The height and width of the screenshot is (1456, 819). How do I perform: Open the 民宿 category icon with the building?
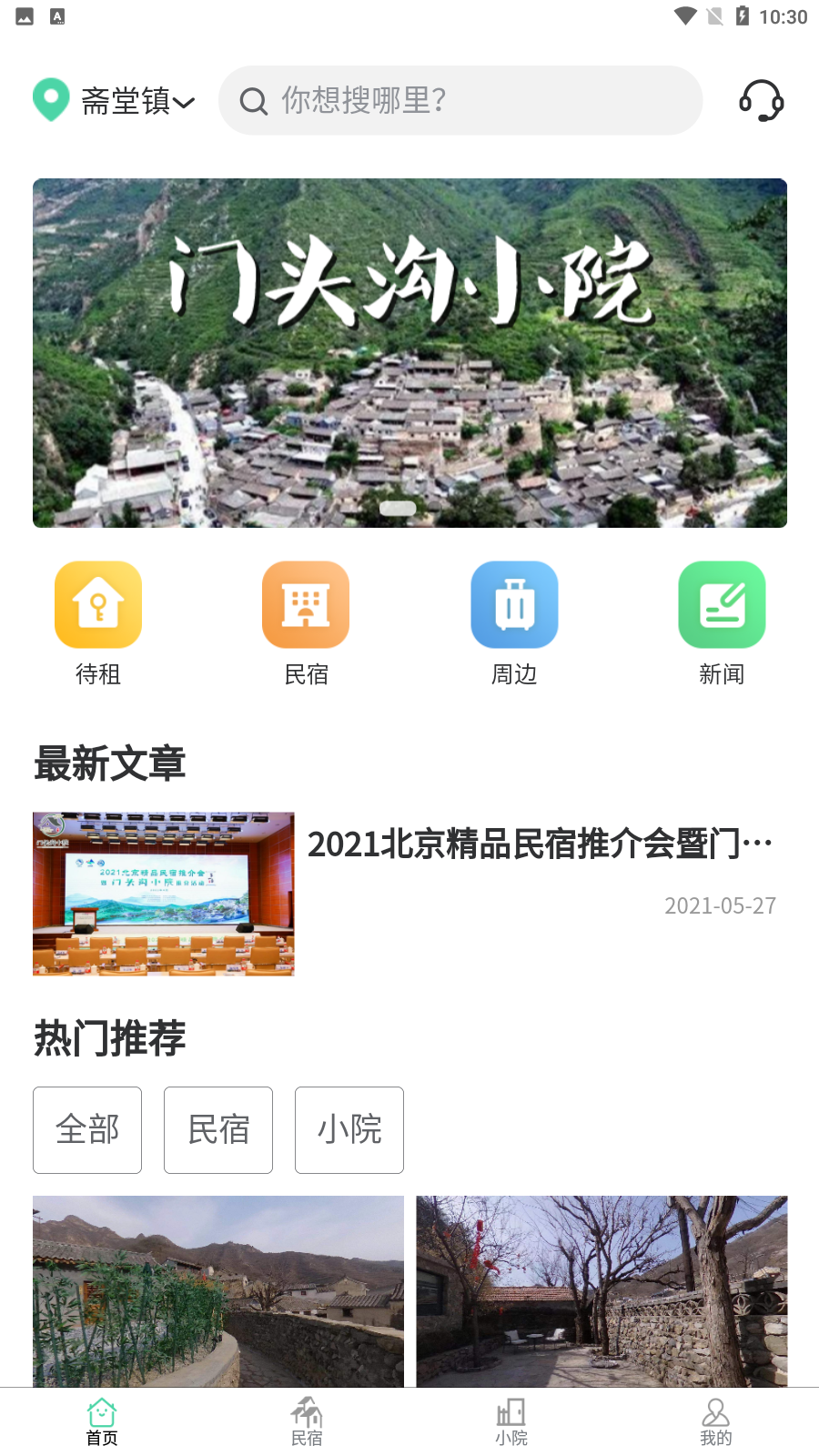306,622
